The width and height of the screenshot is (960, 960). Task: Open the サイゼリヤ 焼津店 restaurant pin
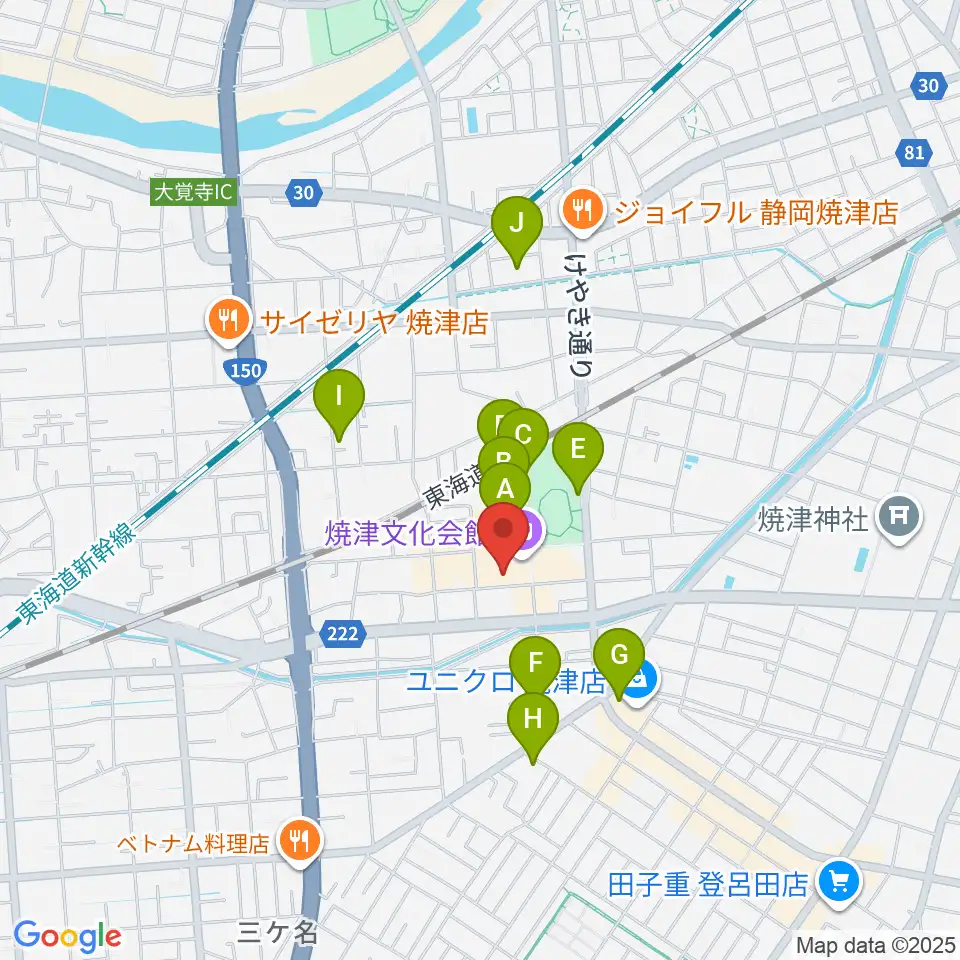coord(228,321)
